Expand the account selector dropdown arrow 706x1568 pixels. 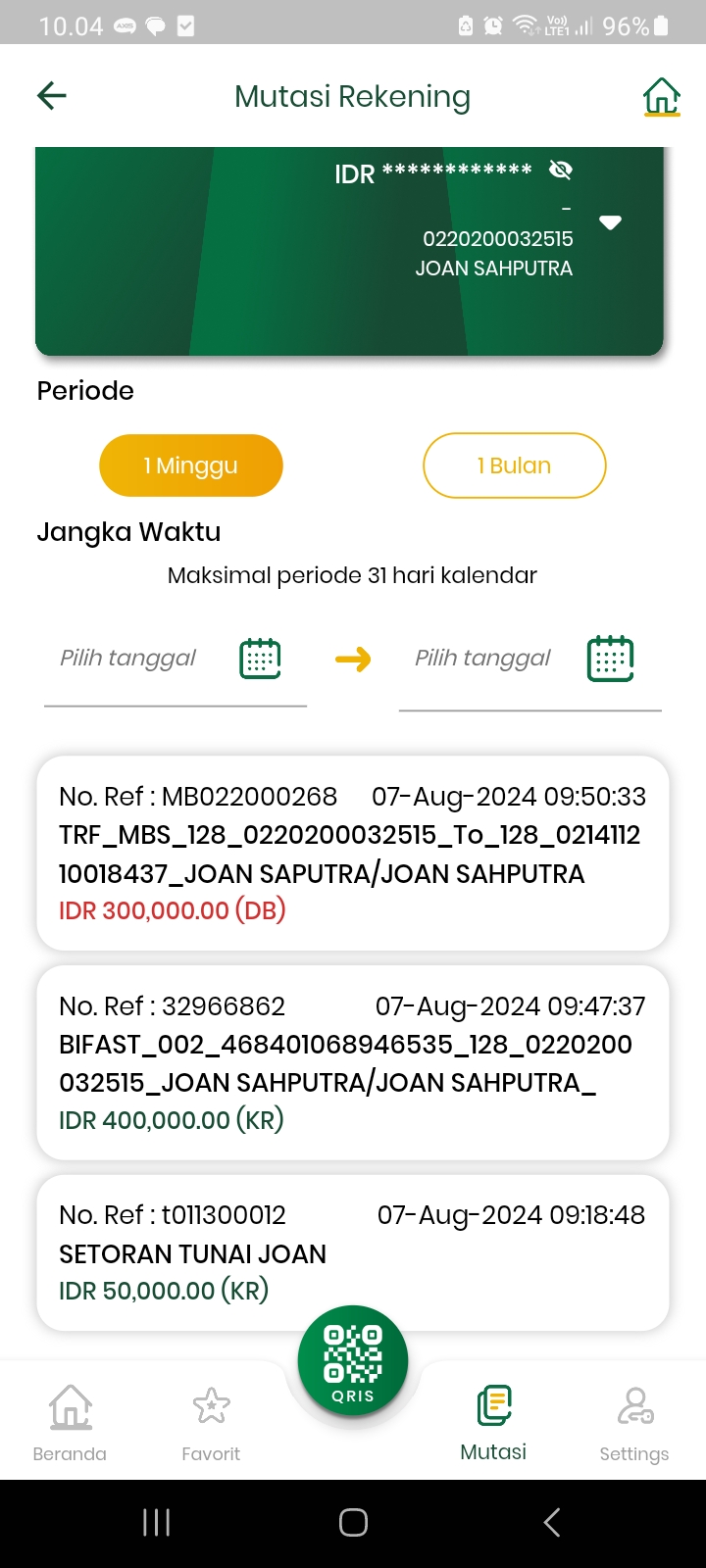610,222
